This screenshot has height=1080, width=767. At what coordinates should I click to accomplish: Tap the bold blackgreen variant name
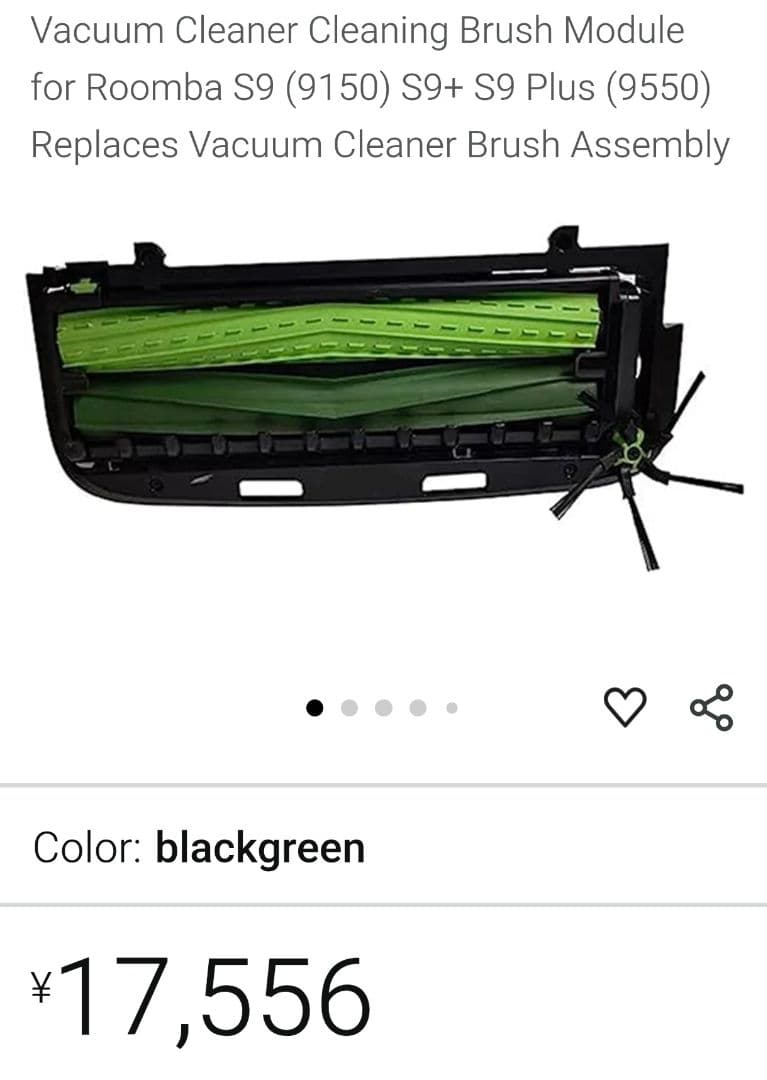pos(259,847)
